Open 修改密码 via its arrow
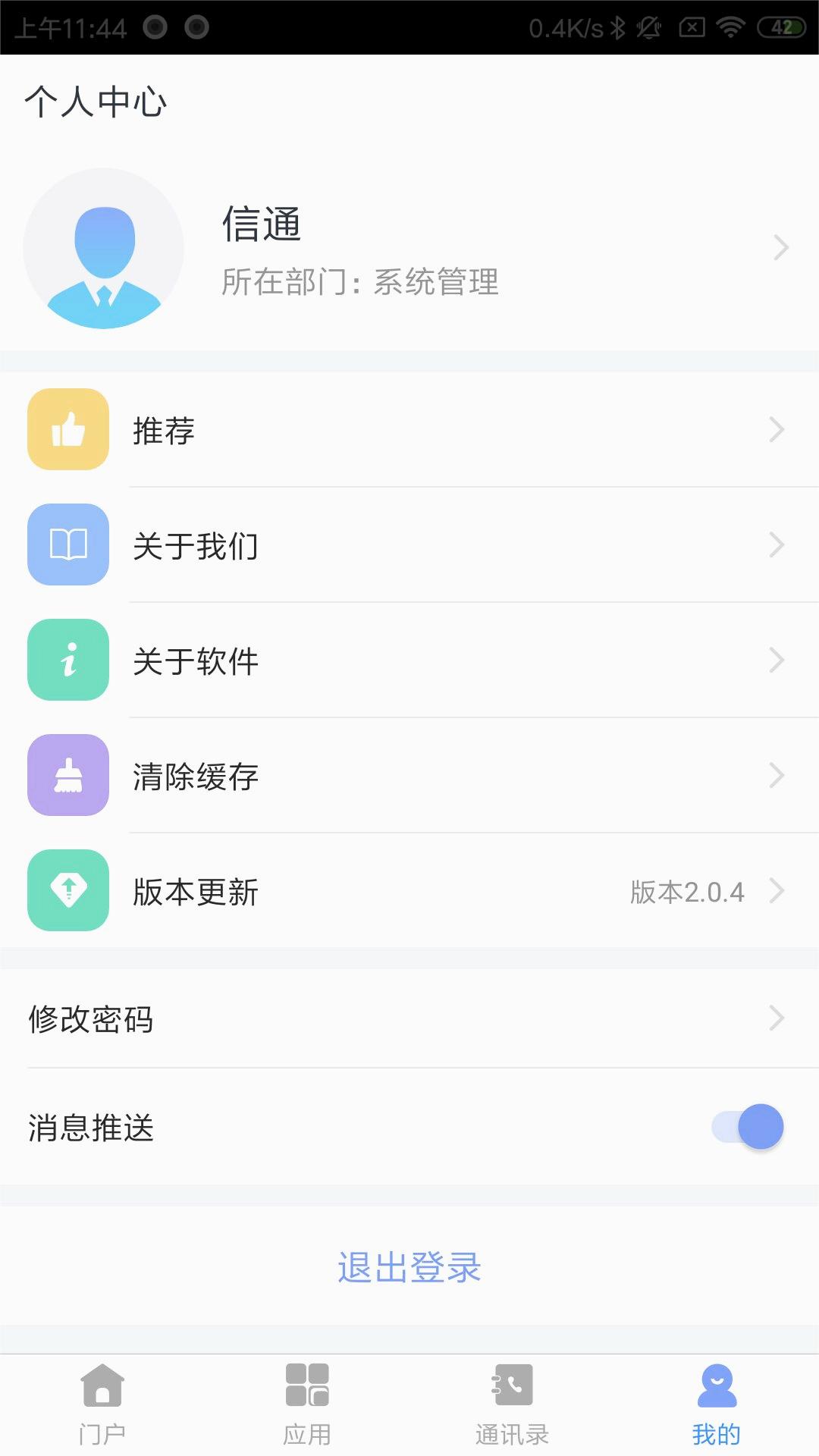The image size is (819, 1456). pos(777,1018)
